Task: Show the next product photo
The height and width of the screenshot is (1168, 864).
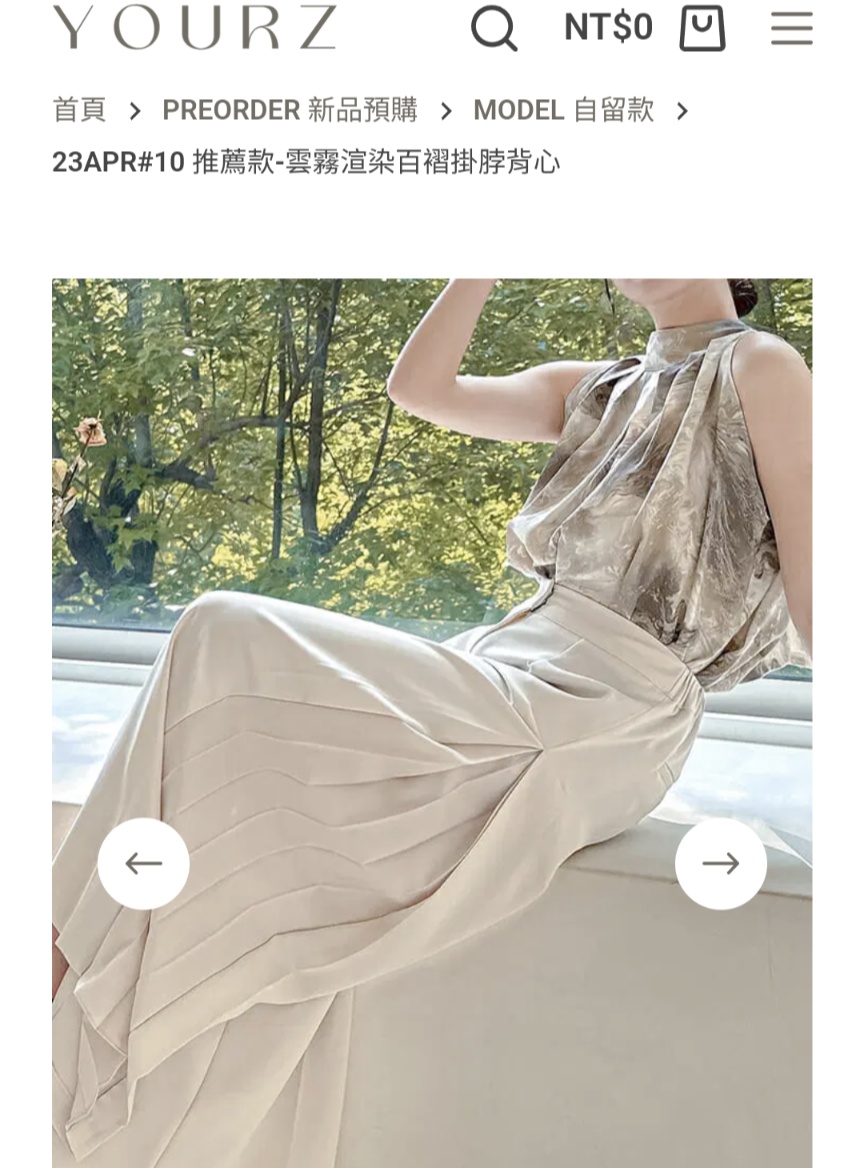Action: pyautogui.click(x=720, y=863)
